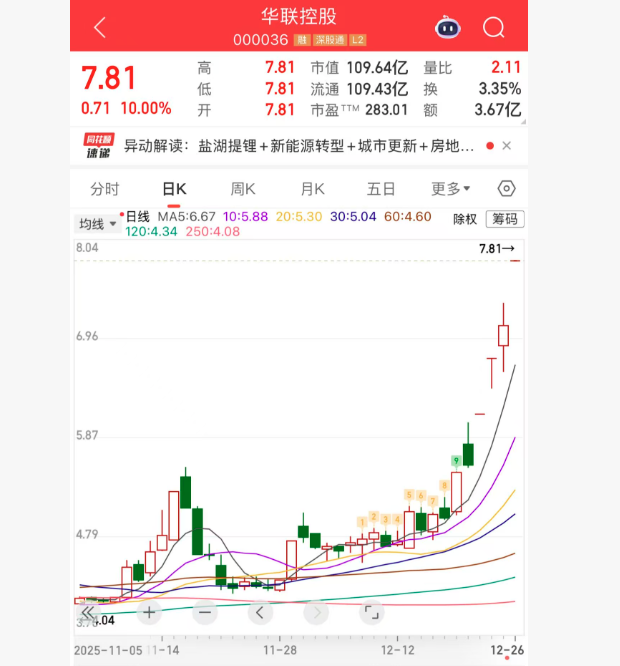620x666 pixels.
Task: Show the 月K chart
Action: pos(312,189)
